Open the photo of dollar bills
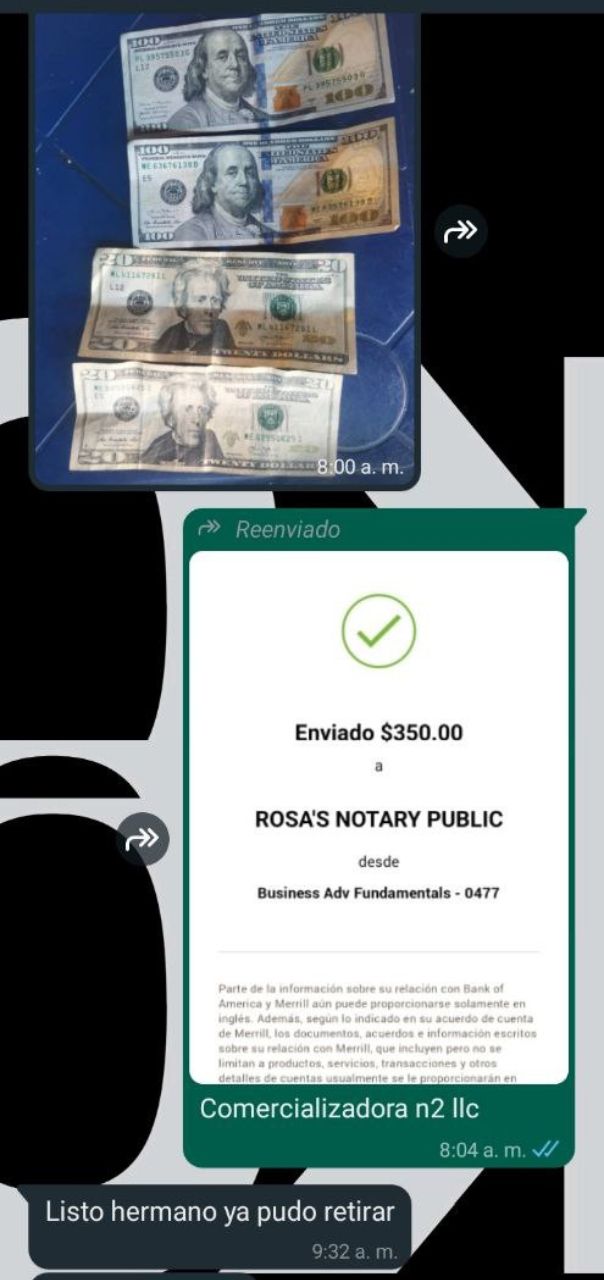The width and height of the screenshot is (604, 1280). pos(225,245)
